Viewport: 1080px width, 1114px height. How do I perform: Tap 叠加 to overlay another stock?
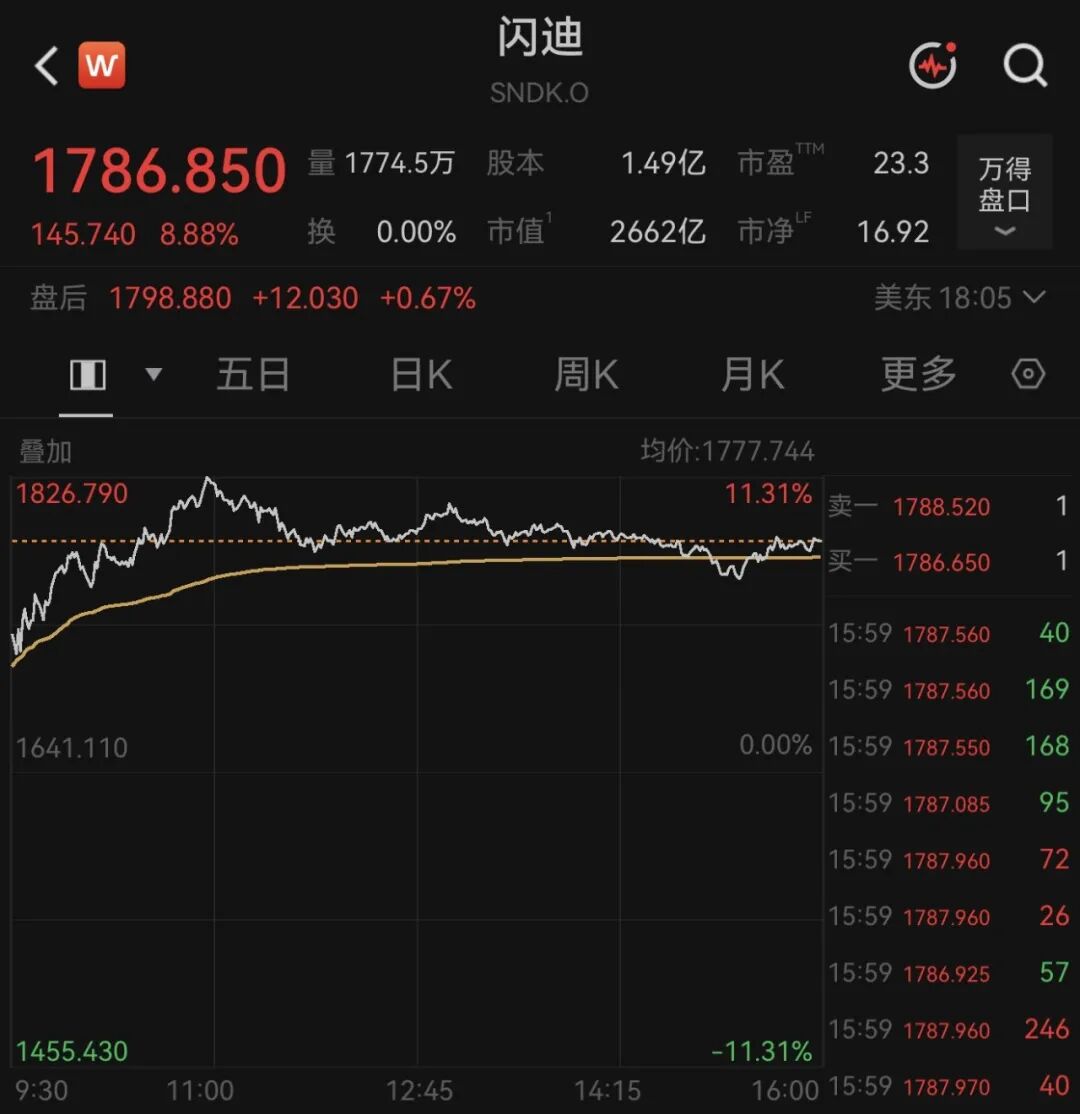[x=45, y=452]
